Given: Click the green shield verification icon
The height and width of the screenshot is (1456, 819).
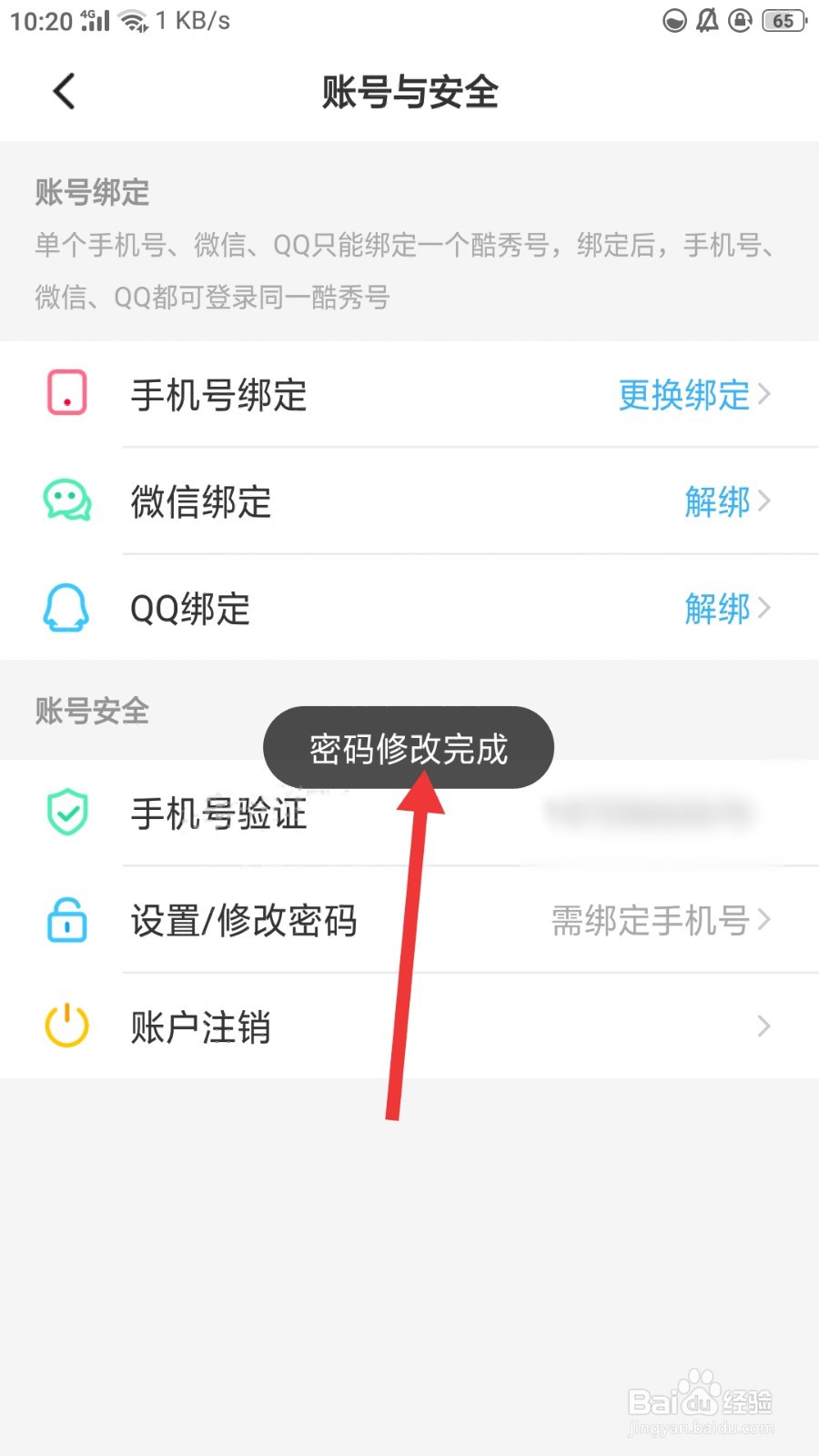Looking at the screenshot, I should tap(65, 813).
